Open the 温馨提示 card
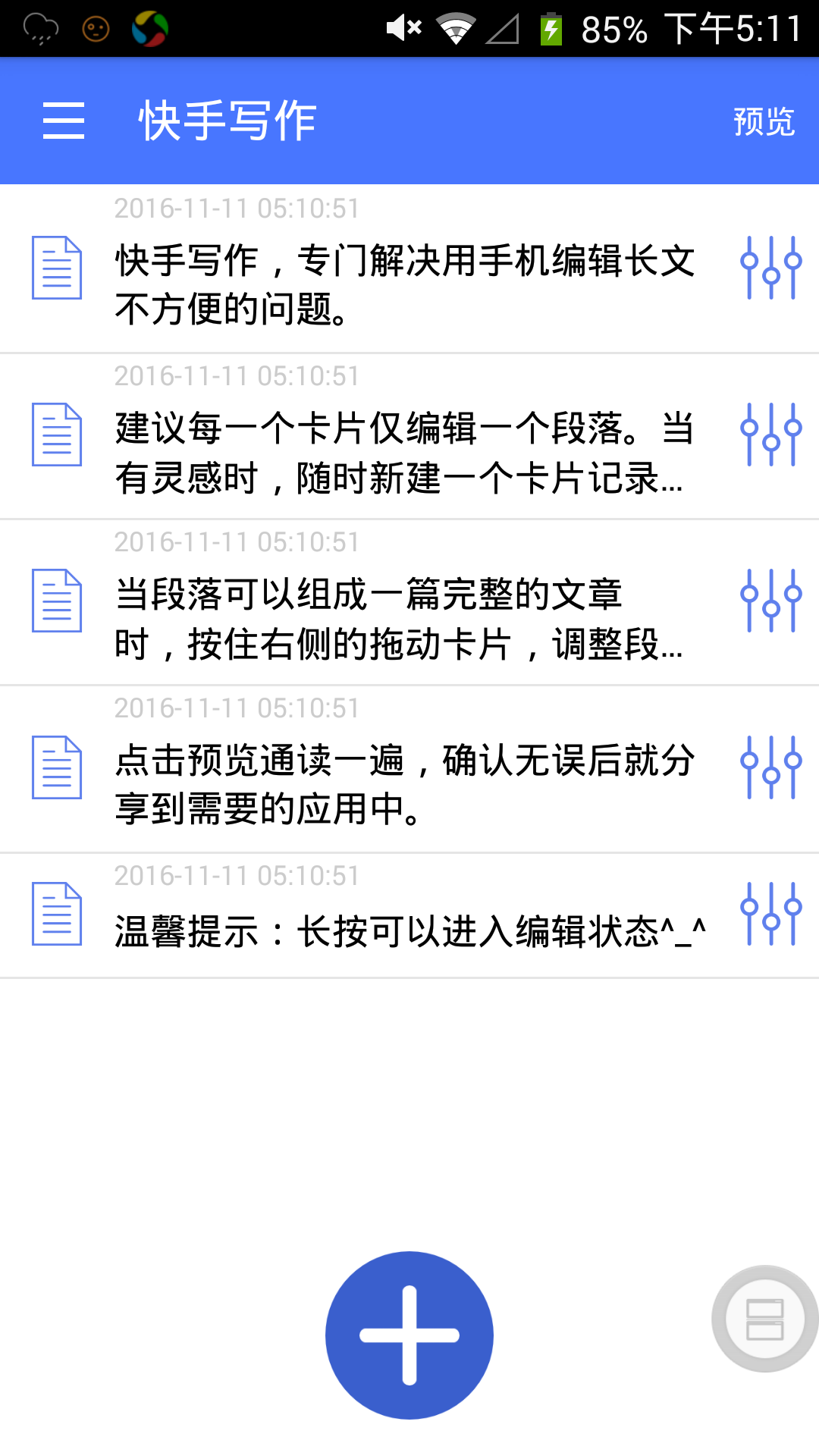Image resolution: width=819 pixels, height=1456 pixels. click(x=409, y=931)
